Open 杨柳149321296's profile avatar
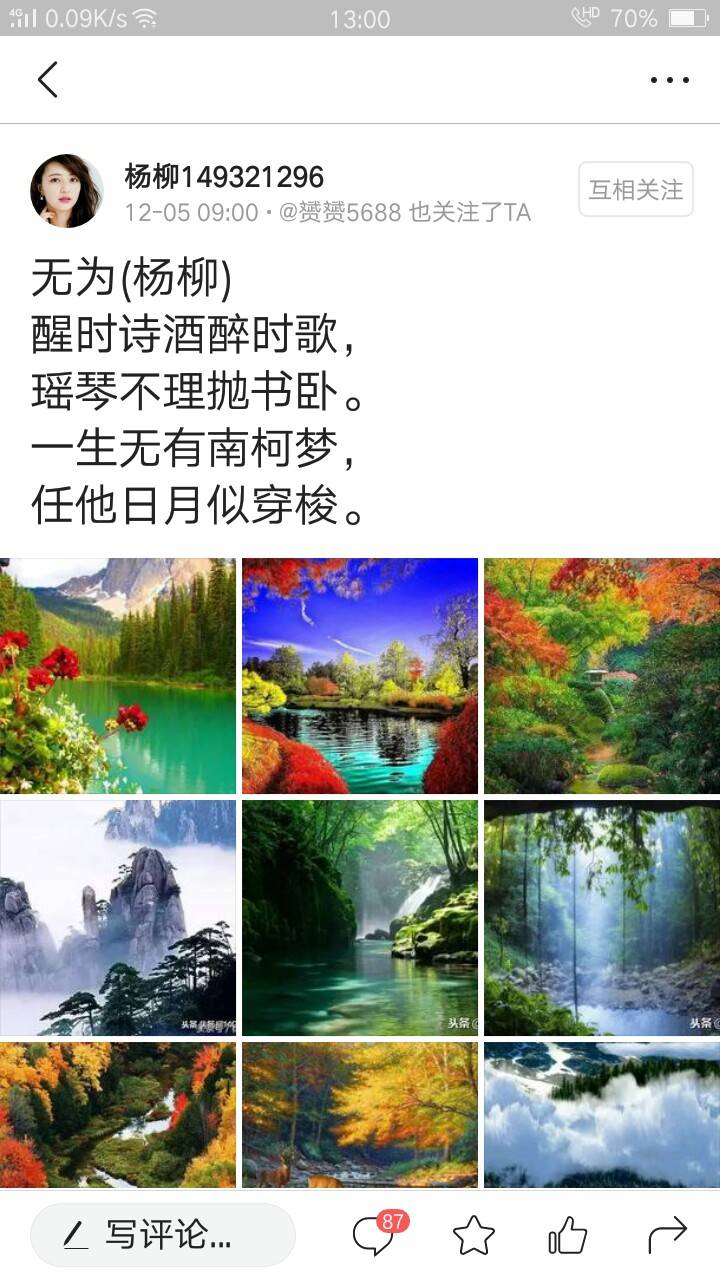 [x=67, y=190]
